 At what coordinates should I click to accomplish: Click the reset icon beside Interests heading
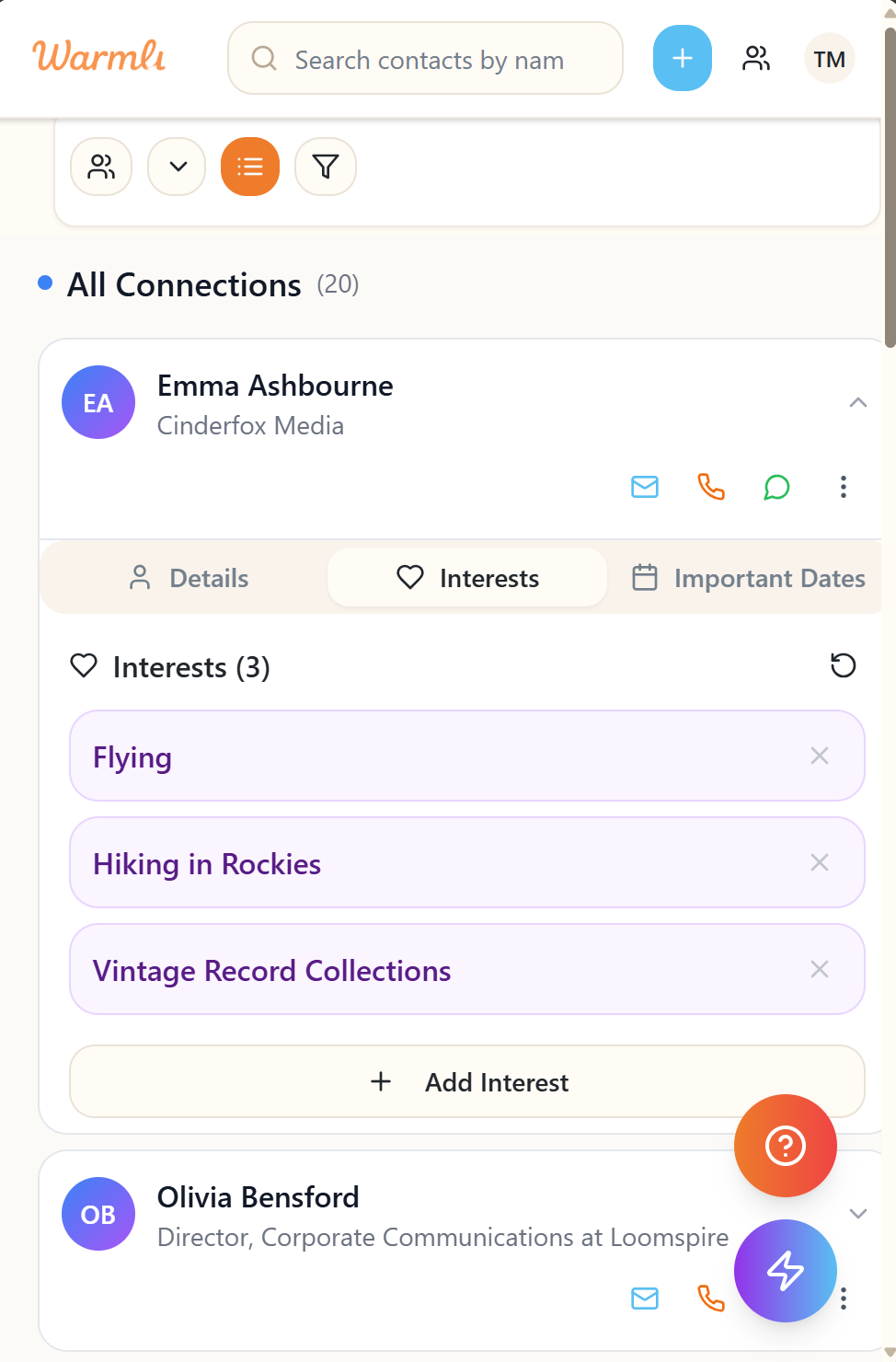844,665
